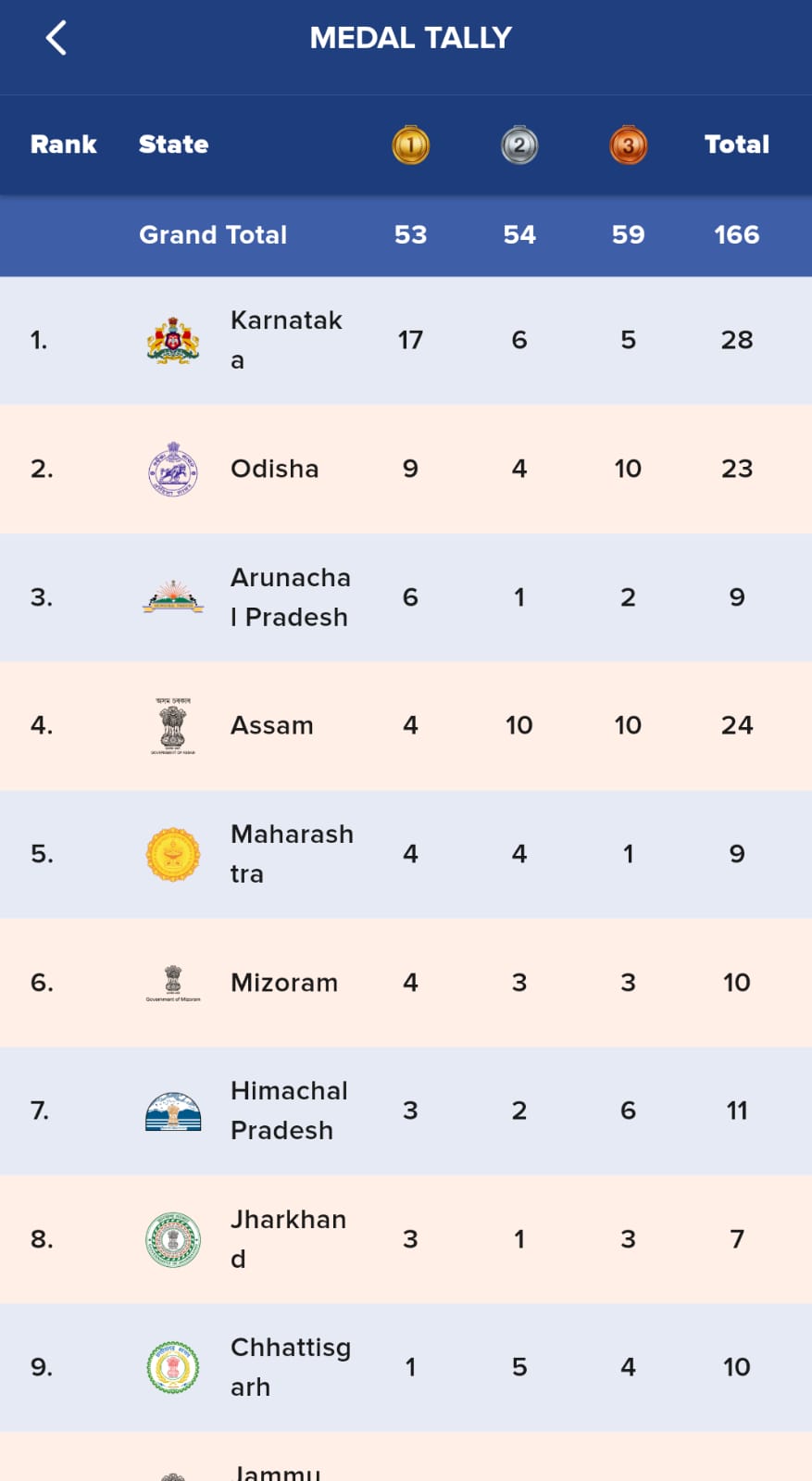812x1481 pixels.
Task: Open the Grand Total row
Action: coord(406,235)
